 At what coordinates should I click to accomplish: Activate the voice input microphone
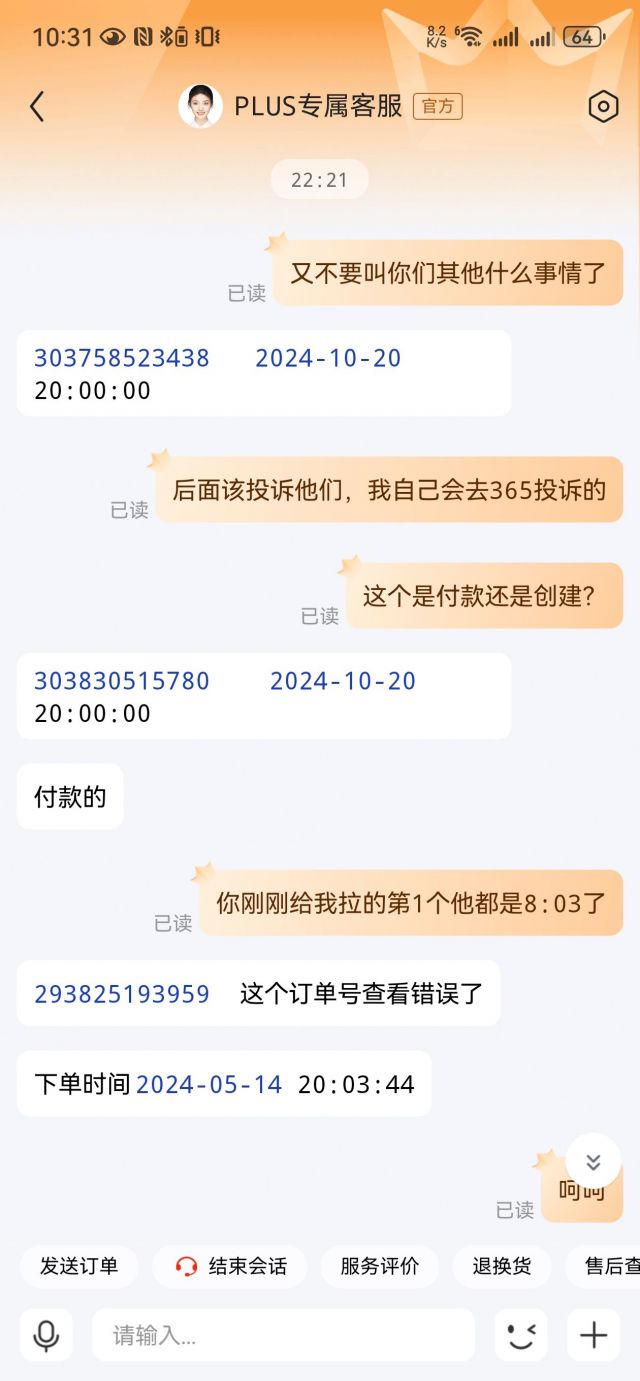[x=46, y=1335]
